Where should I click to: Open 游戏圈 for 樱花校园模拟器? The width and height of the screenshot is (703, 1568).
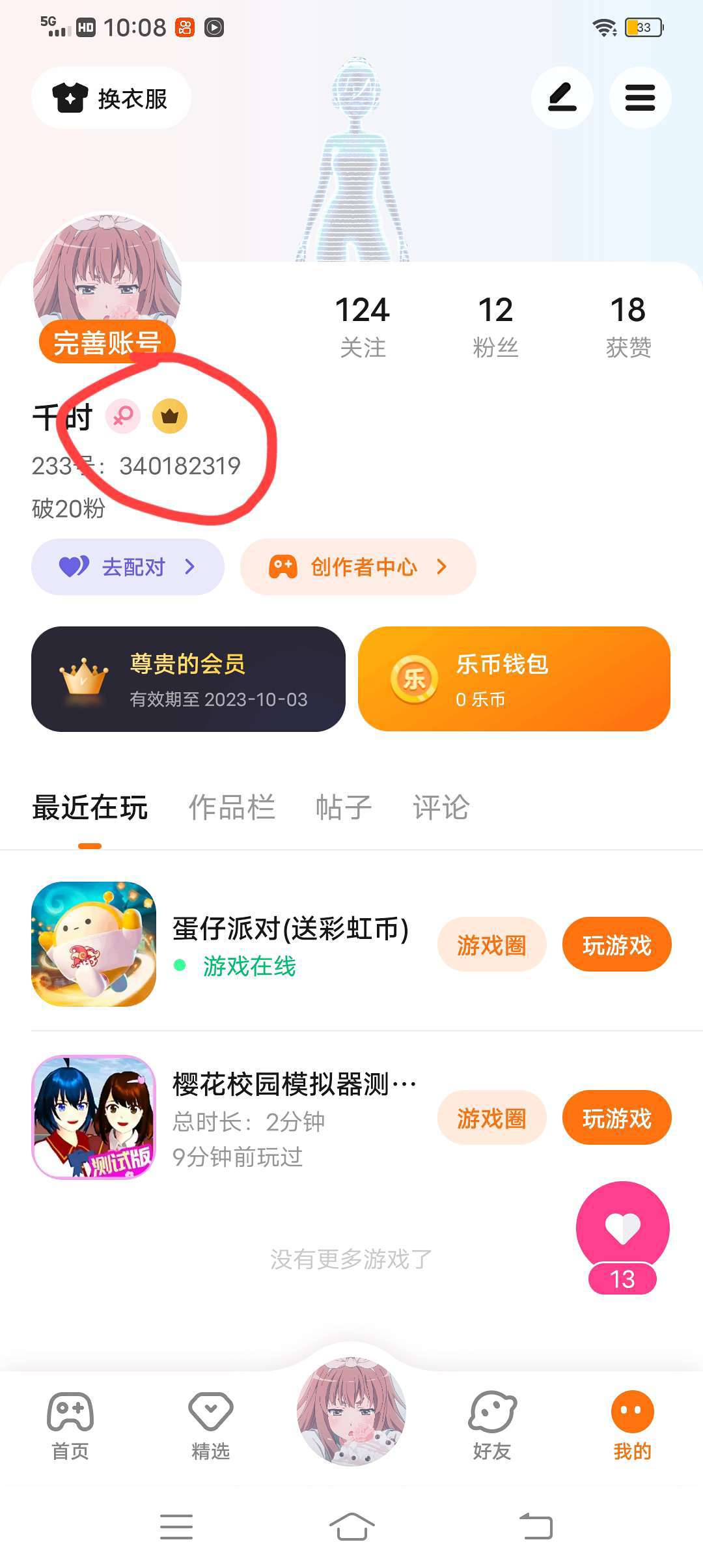pos(491,1118)
